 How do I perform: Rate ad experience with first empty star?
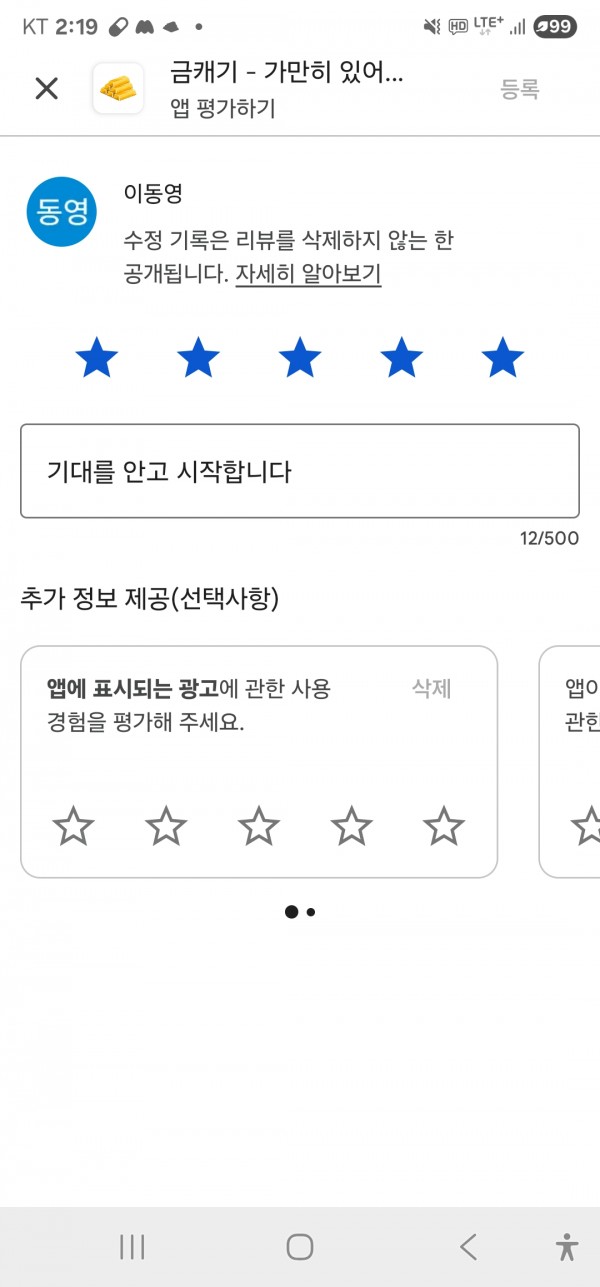click(x=73, y=827)
